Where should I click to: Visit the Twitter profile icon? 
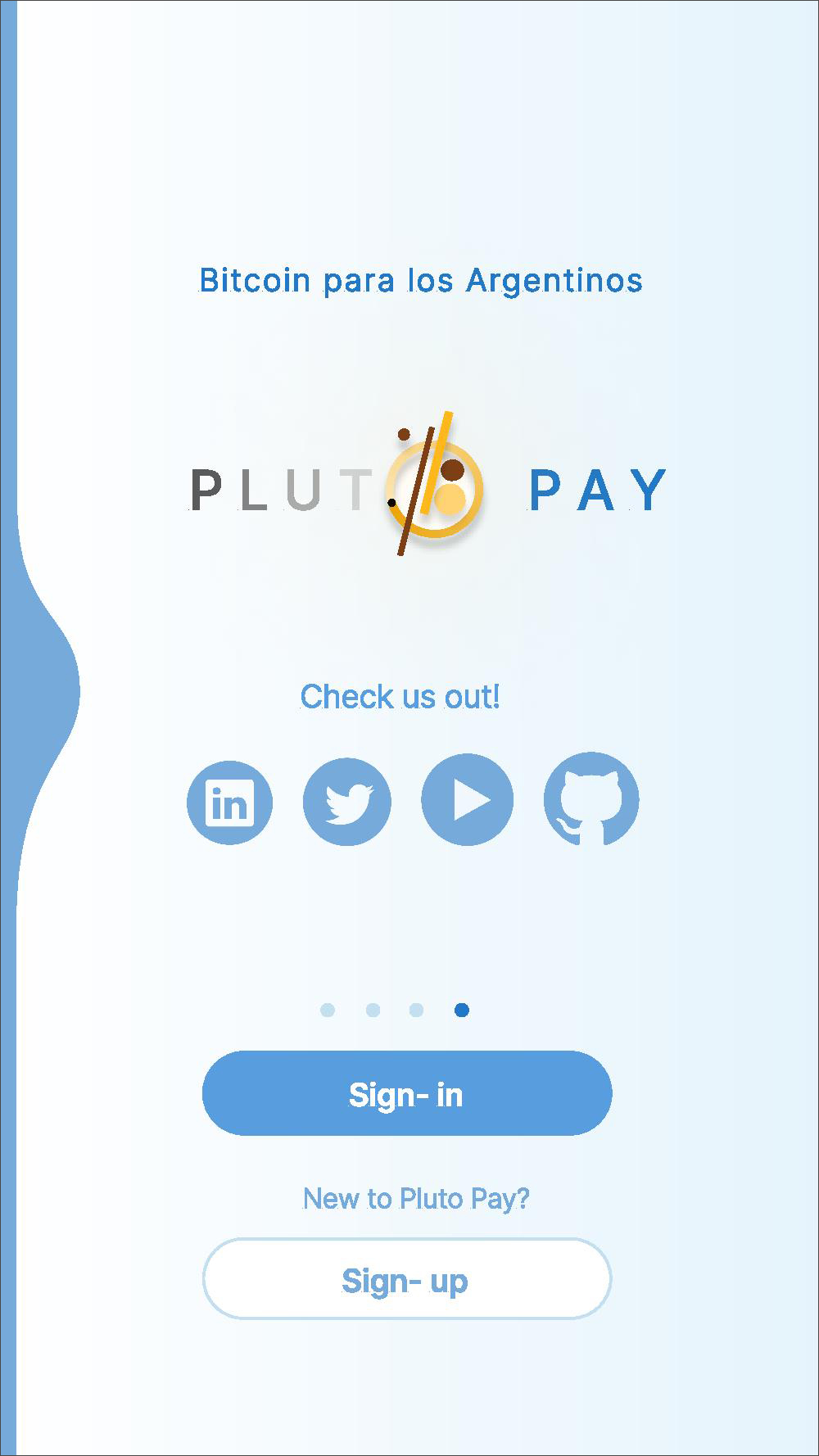(347, 801)
